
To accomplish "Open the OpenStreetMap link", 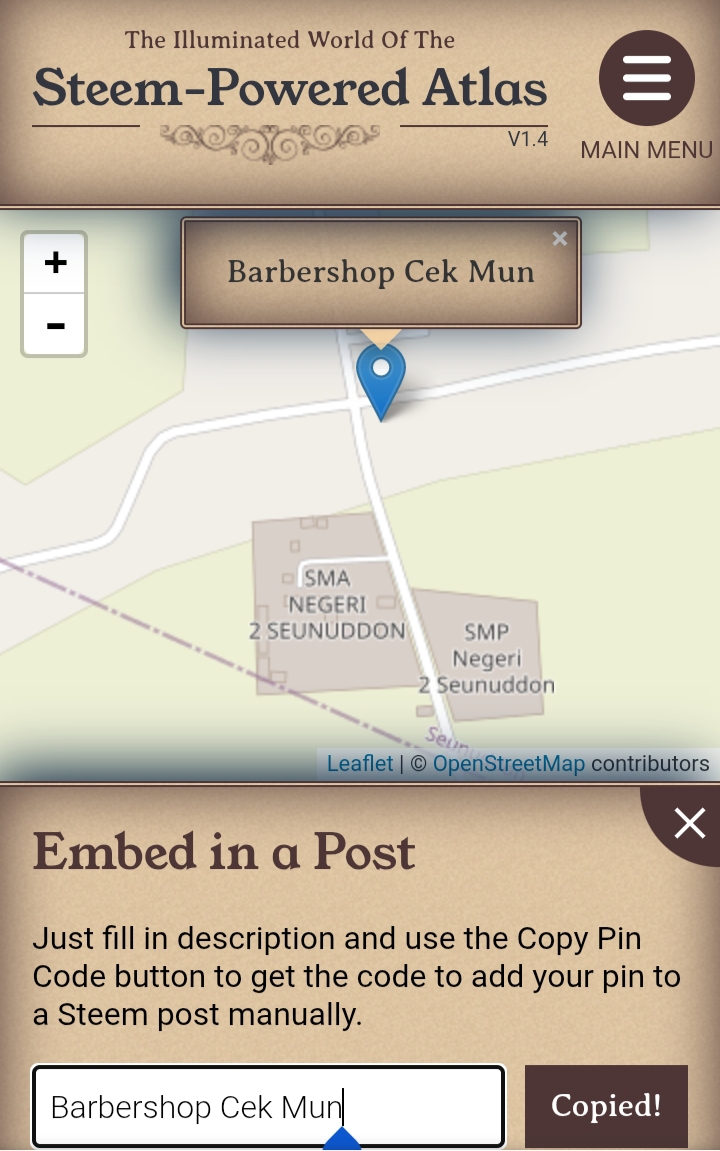I will pyautogui.click(x=508, y=764).
